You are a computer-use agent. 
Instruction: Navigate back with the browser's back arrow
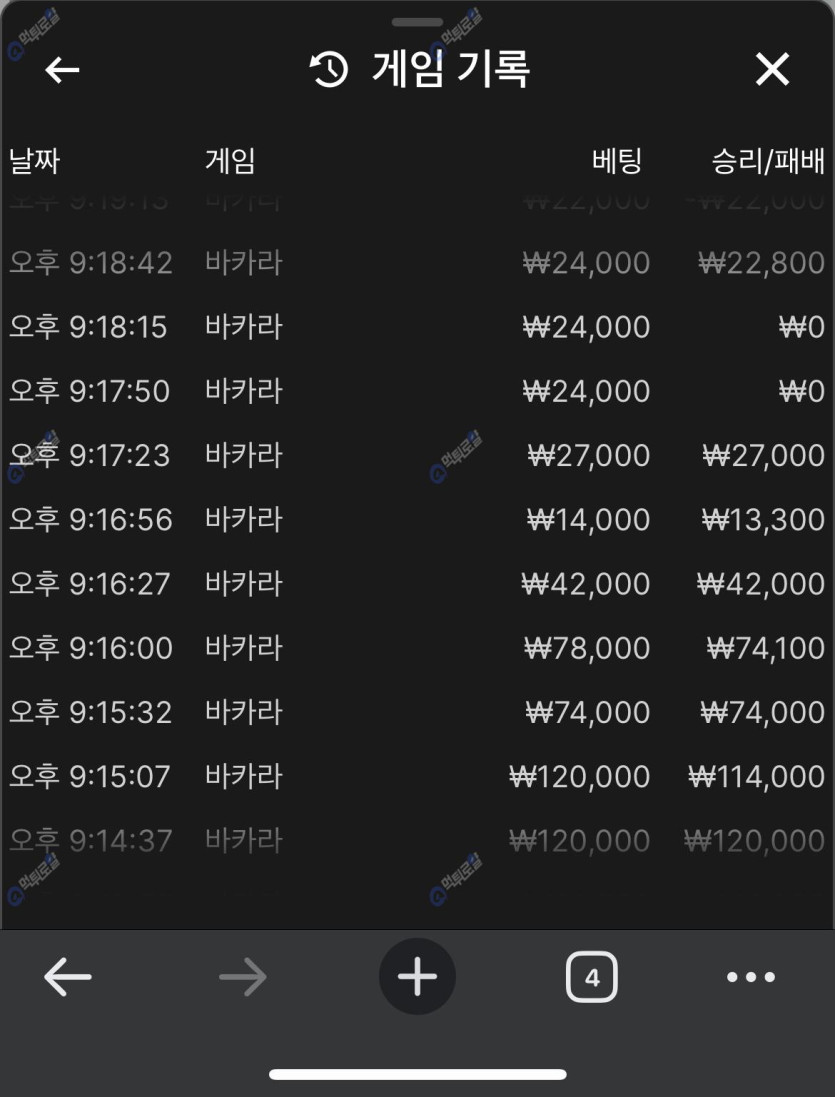coord(68,977)
